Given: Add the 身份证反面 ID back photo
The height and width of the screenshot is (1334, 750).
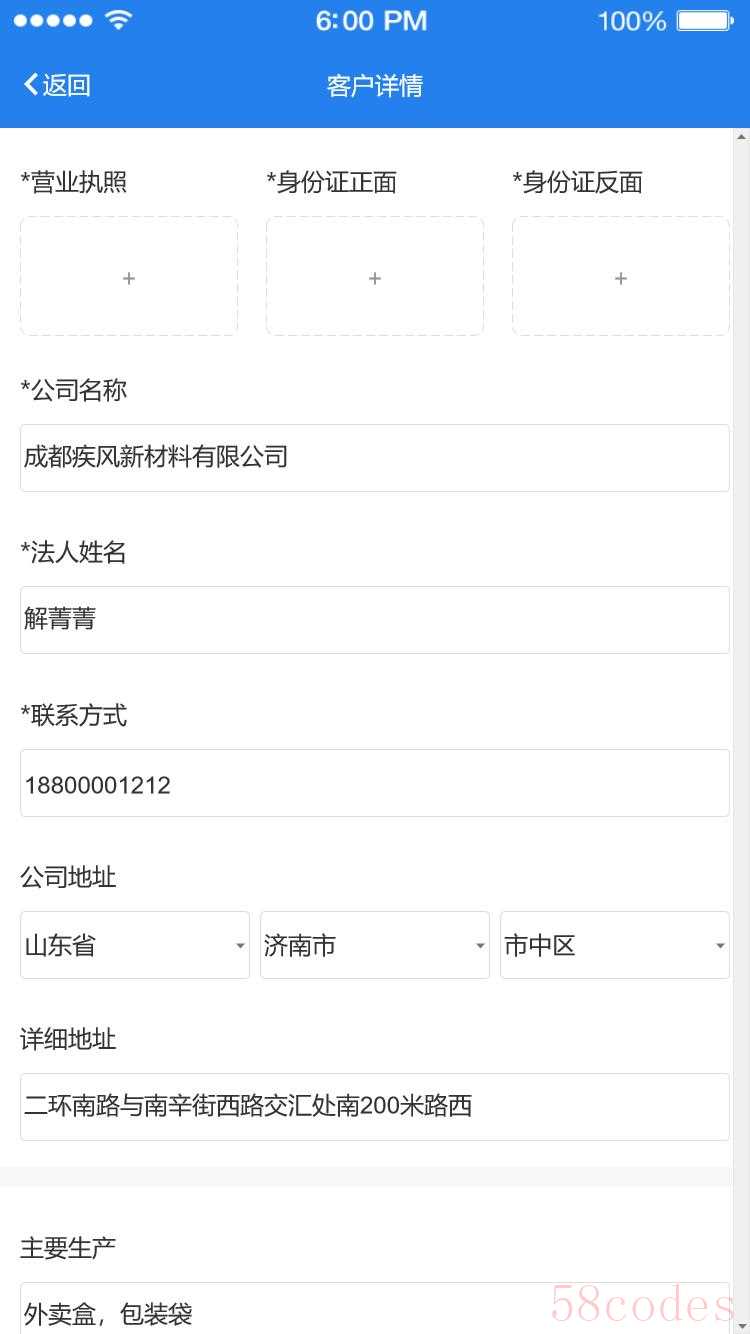Looking at the screenshot, I should point(621,276).
